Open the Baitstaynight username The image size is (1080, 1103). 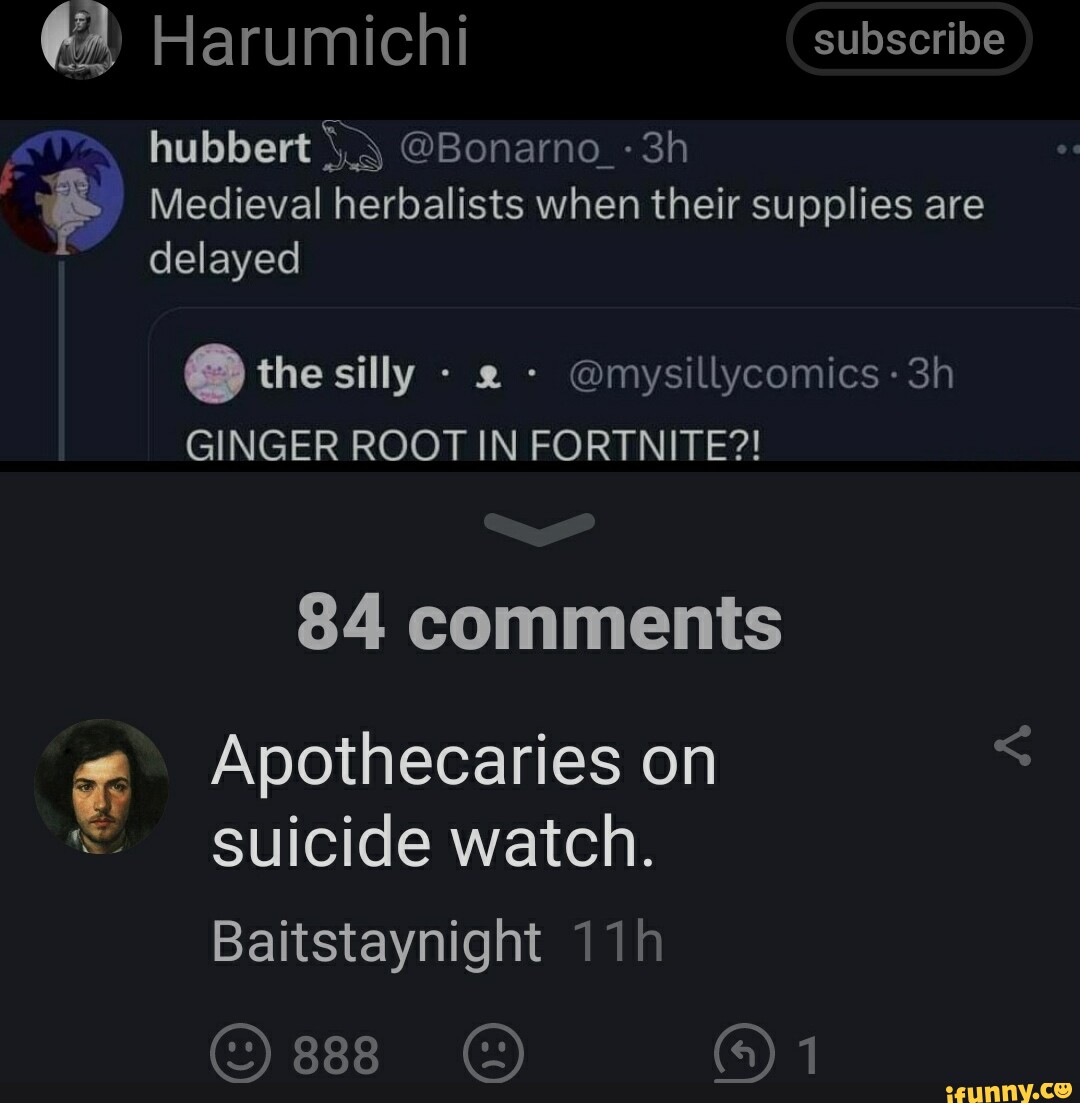[x=376, y=942]
